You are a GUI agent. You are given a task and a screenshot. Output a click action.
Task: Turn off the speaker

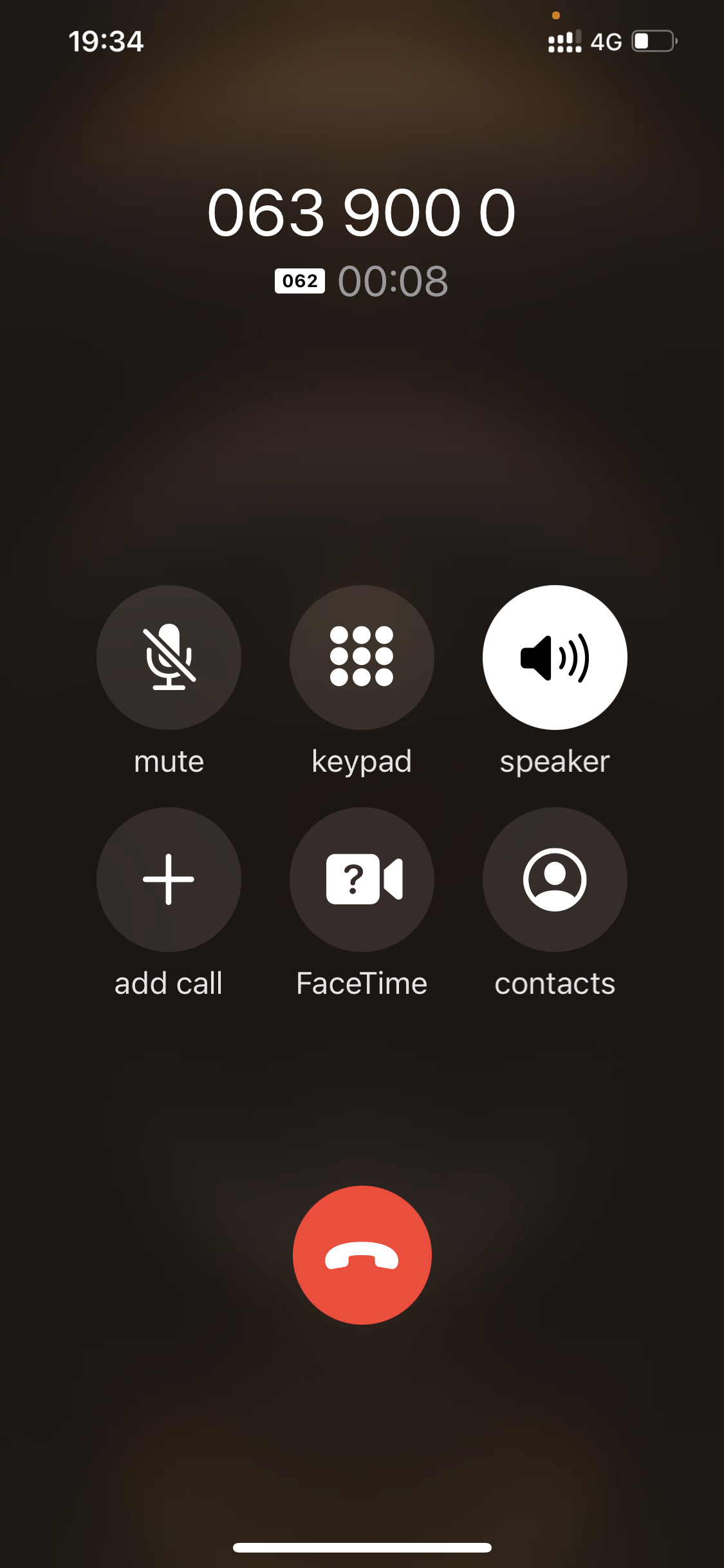coord(555,657)
